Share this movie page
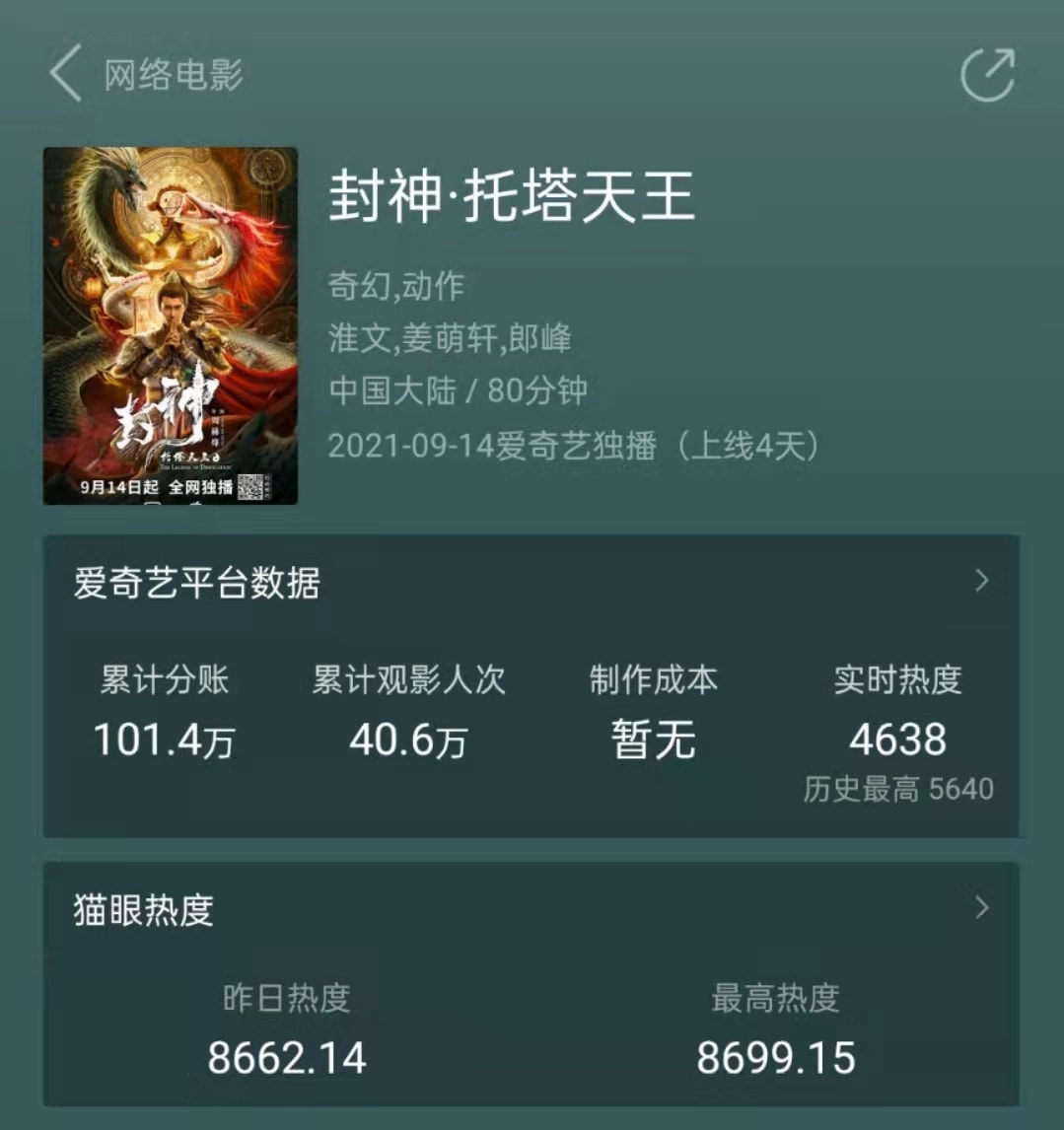Viewport: 1064px width, 1130px height. point(987,74)
